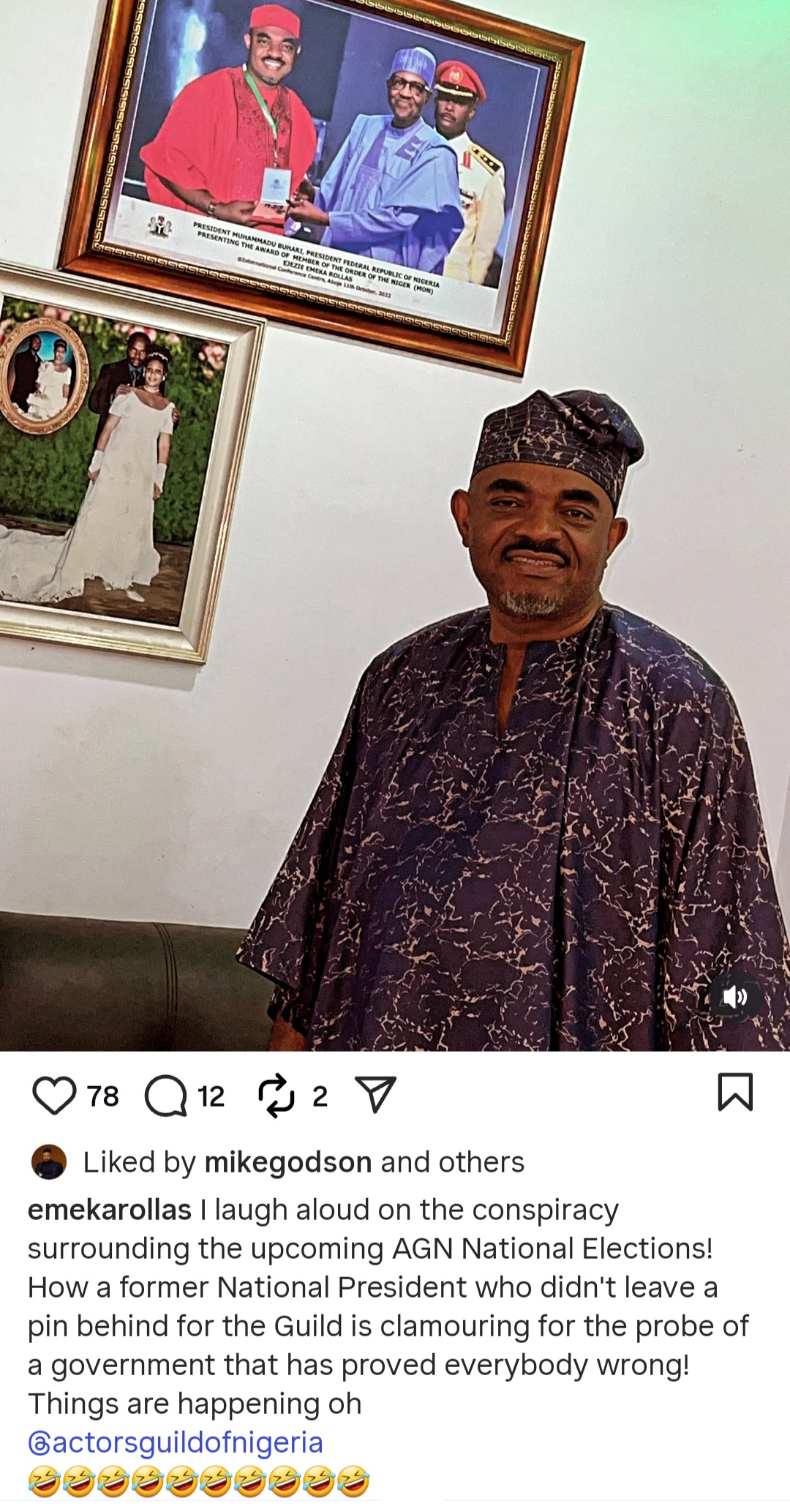Bookmark this post

click(x=734, y=1092)
